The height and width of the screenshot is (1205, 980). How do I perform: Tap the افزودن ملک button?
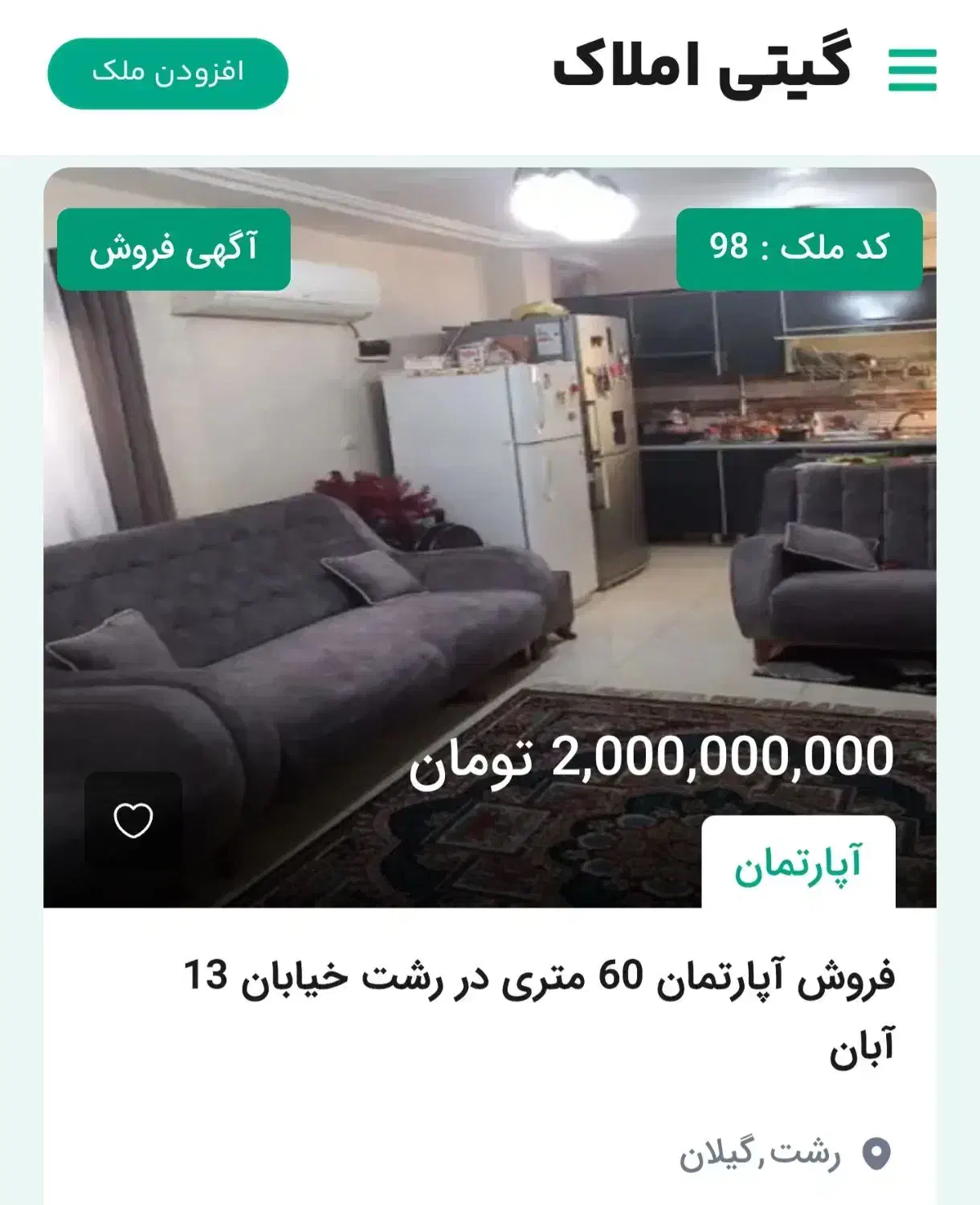(168, 73)
